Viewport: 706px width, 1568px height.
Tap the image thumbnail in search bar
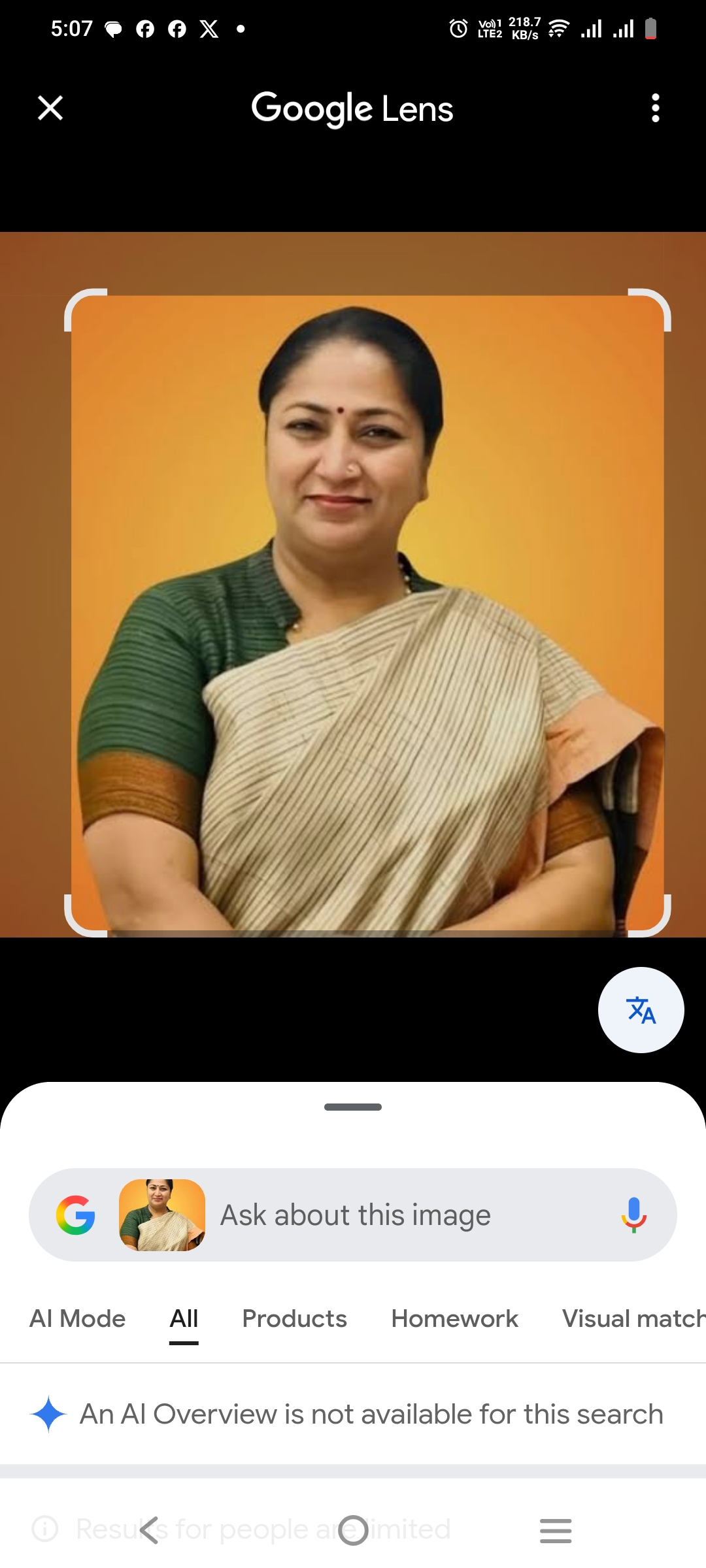coord(162,1215)
